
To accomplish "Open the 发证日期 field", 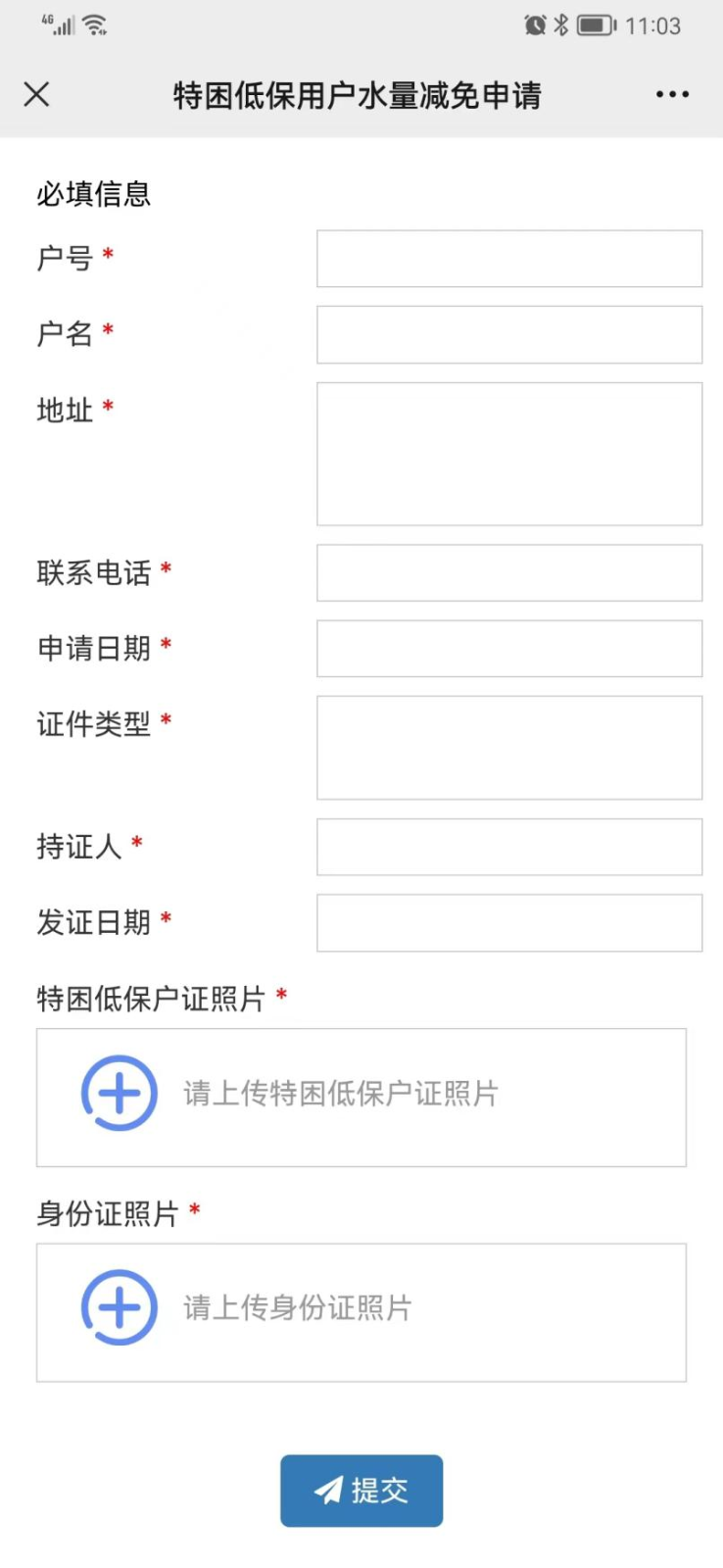I will point(509,922).
